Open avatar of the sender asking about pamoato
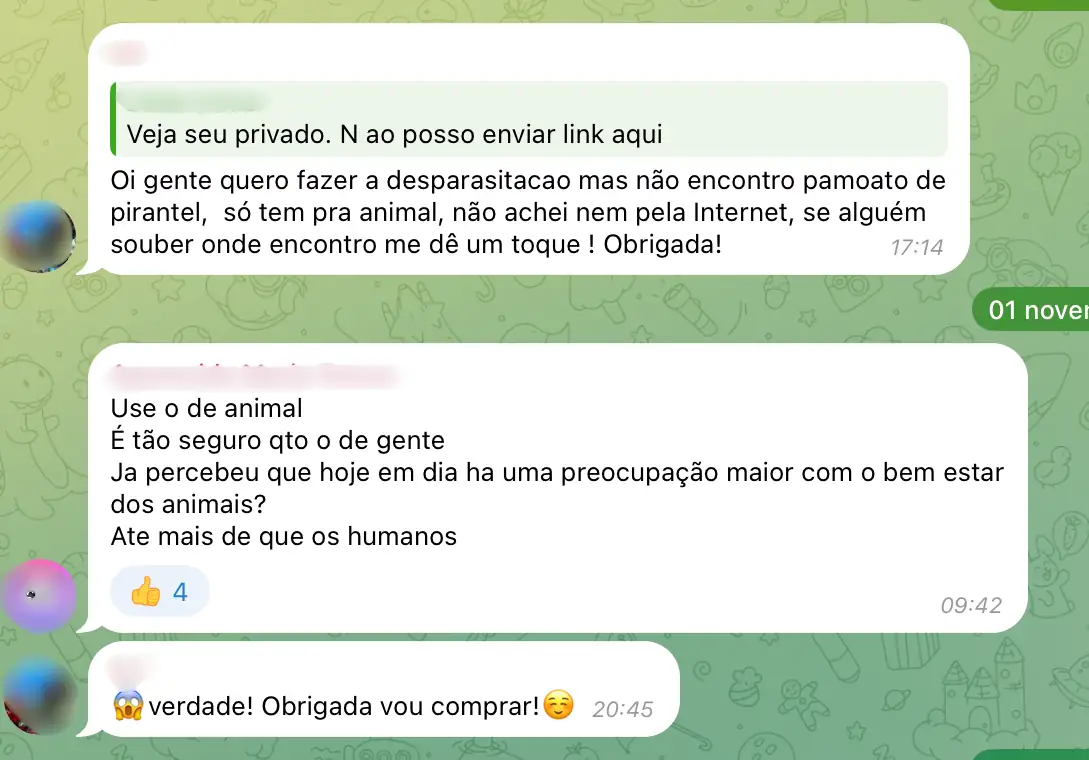1089x760 pixels. tap(40, 236)
